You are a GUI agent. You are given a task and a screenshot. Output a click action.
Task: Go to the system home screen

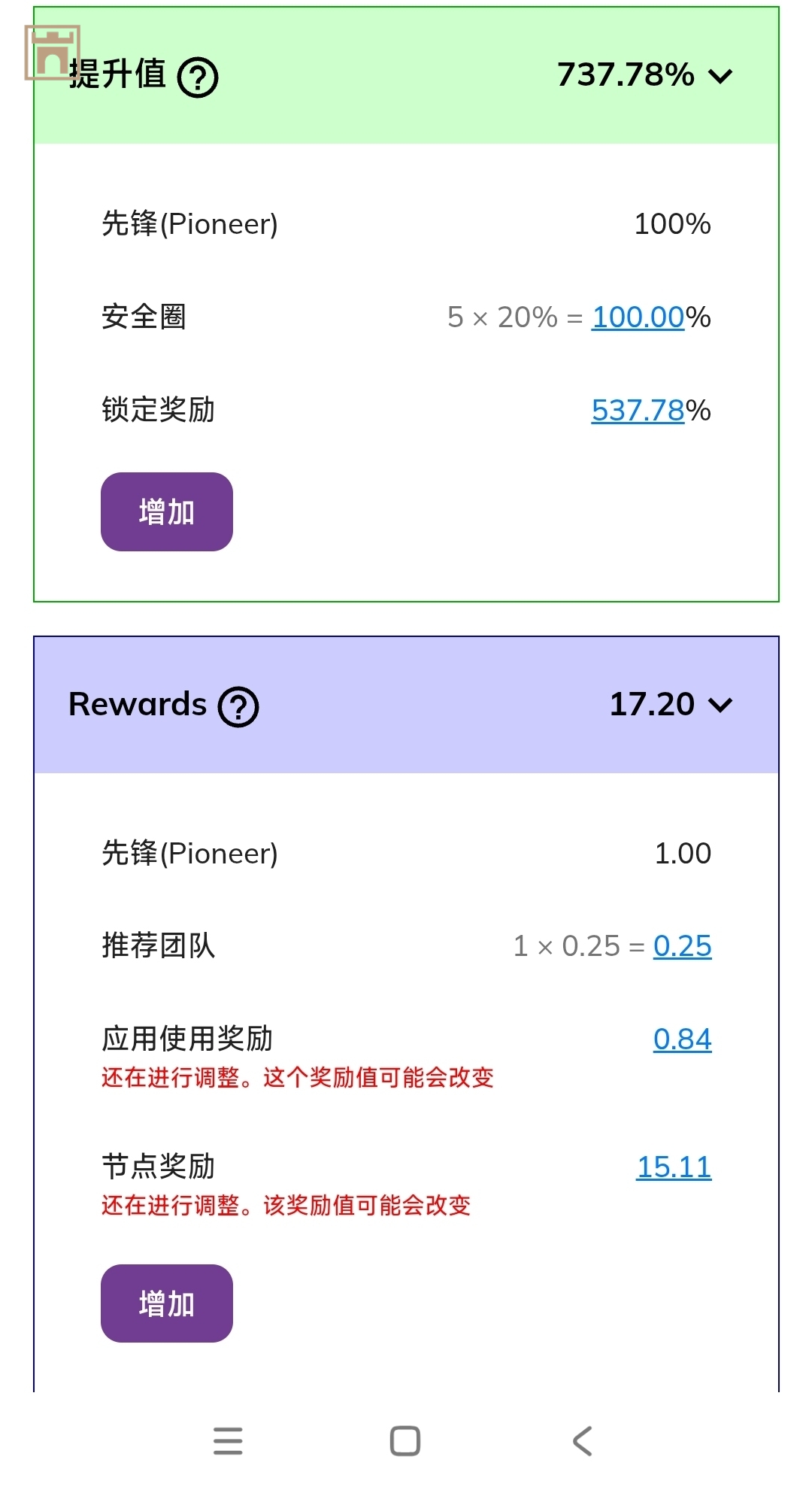(405, 1441)
